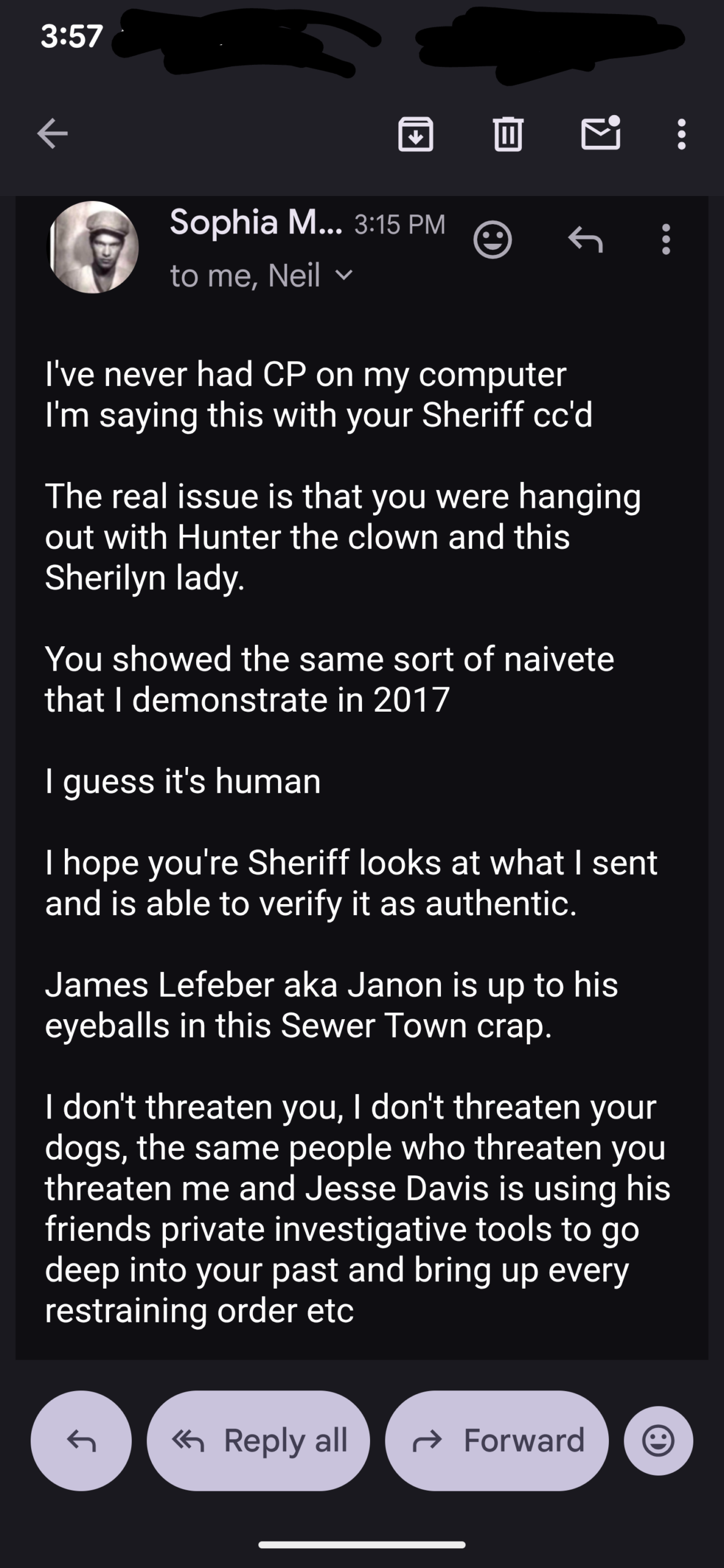Forward this message
Image resolution: width=724 pixels, height=1568 pixels.
(x=497, y=1440)
